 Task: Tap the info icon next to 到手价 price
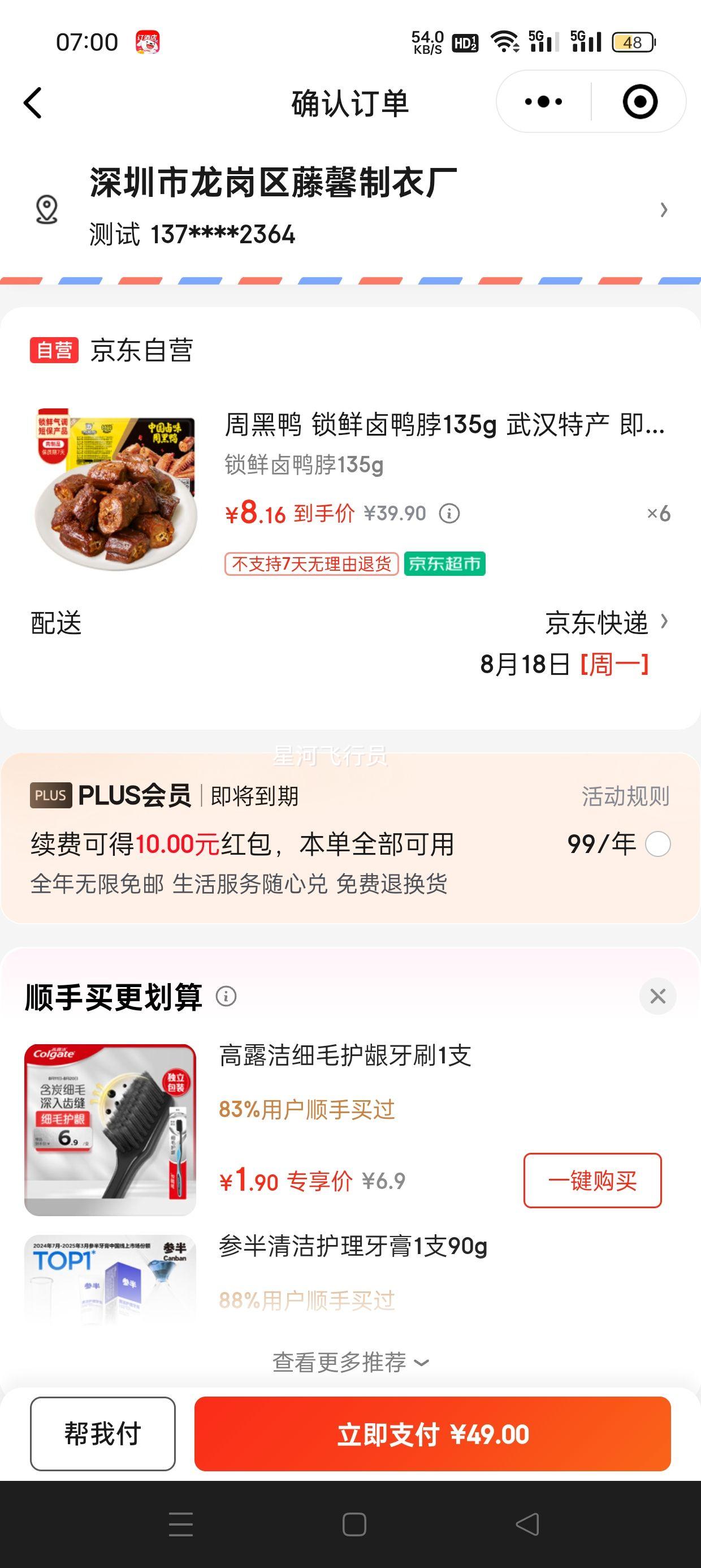(x=448, y=514)
